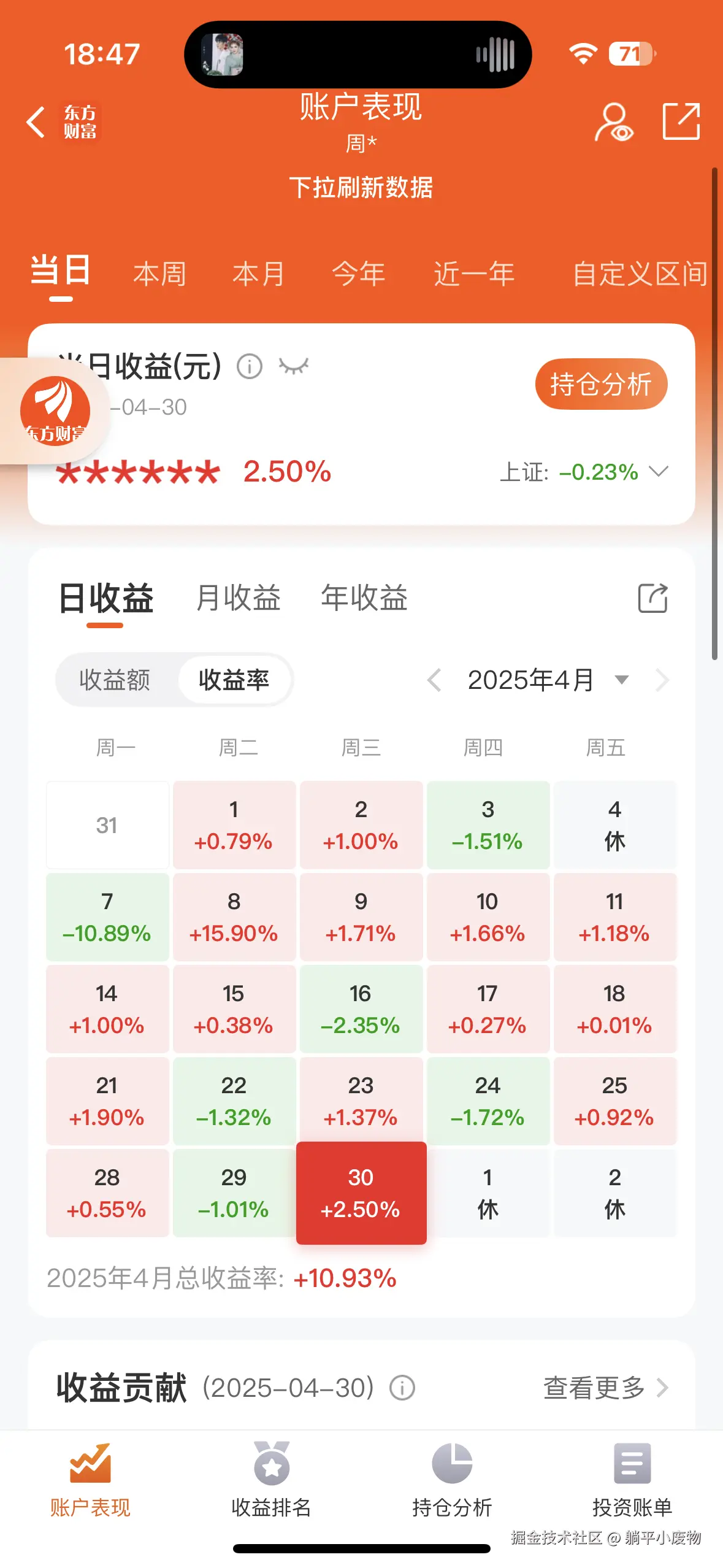Expand the 上证 index dropdown chevron
Image resolution: width=723 pixels, height=1568 pixels.
(659, 472)
